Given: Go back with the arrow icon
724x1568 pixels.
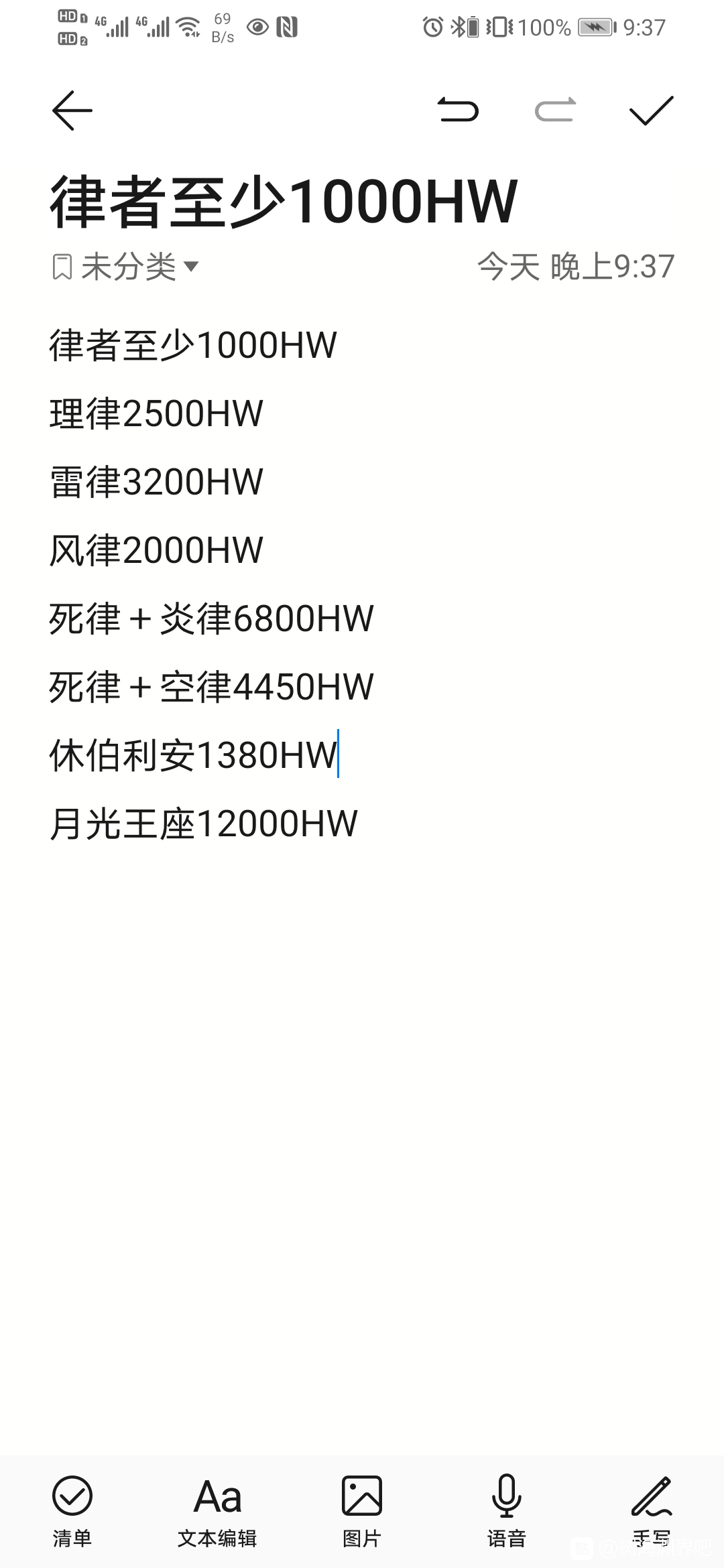Looking at the screenshot, I should [x=72, y=111].
